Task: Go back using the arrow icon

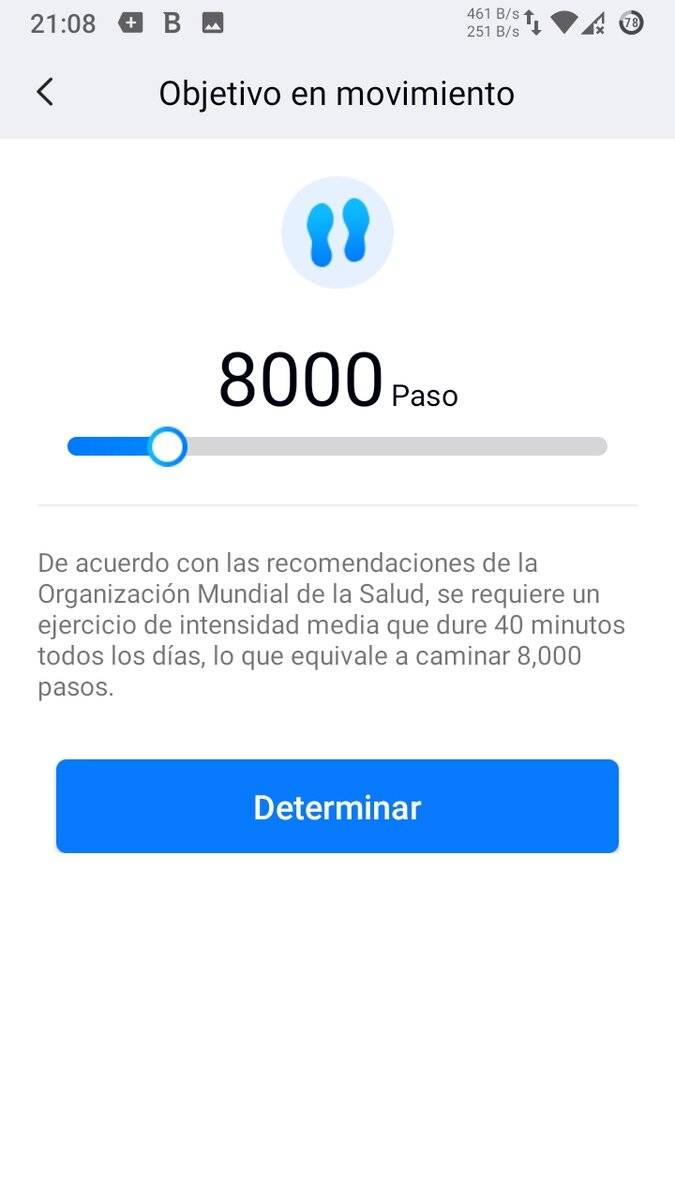Action: click(x=45, y=92)
